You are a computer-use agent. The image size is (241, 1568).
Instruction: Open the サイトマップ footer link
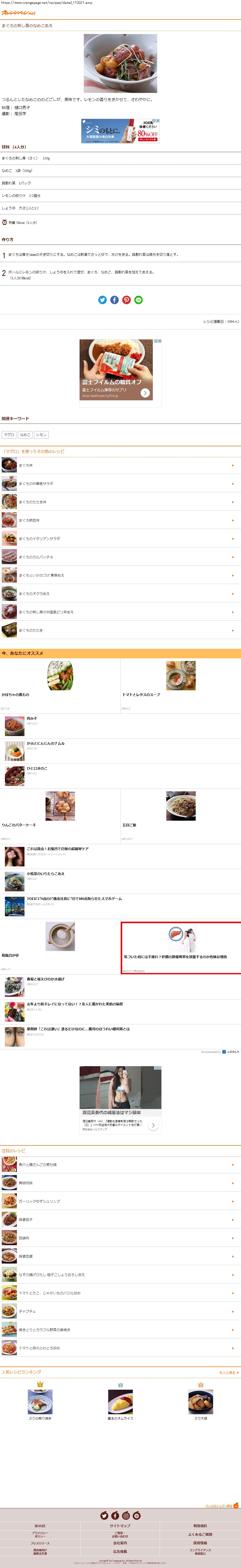click(120, 1526)
